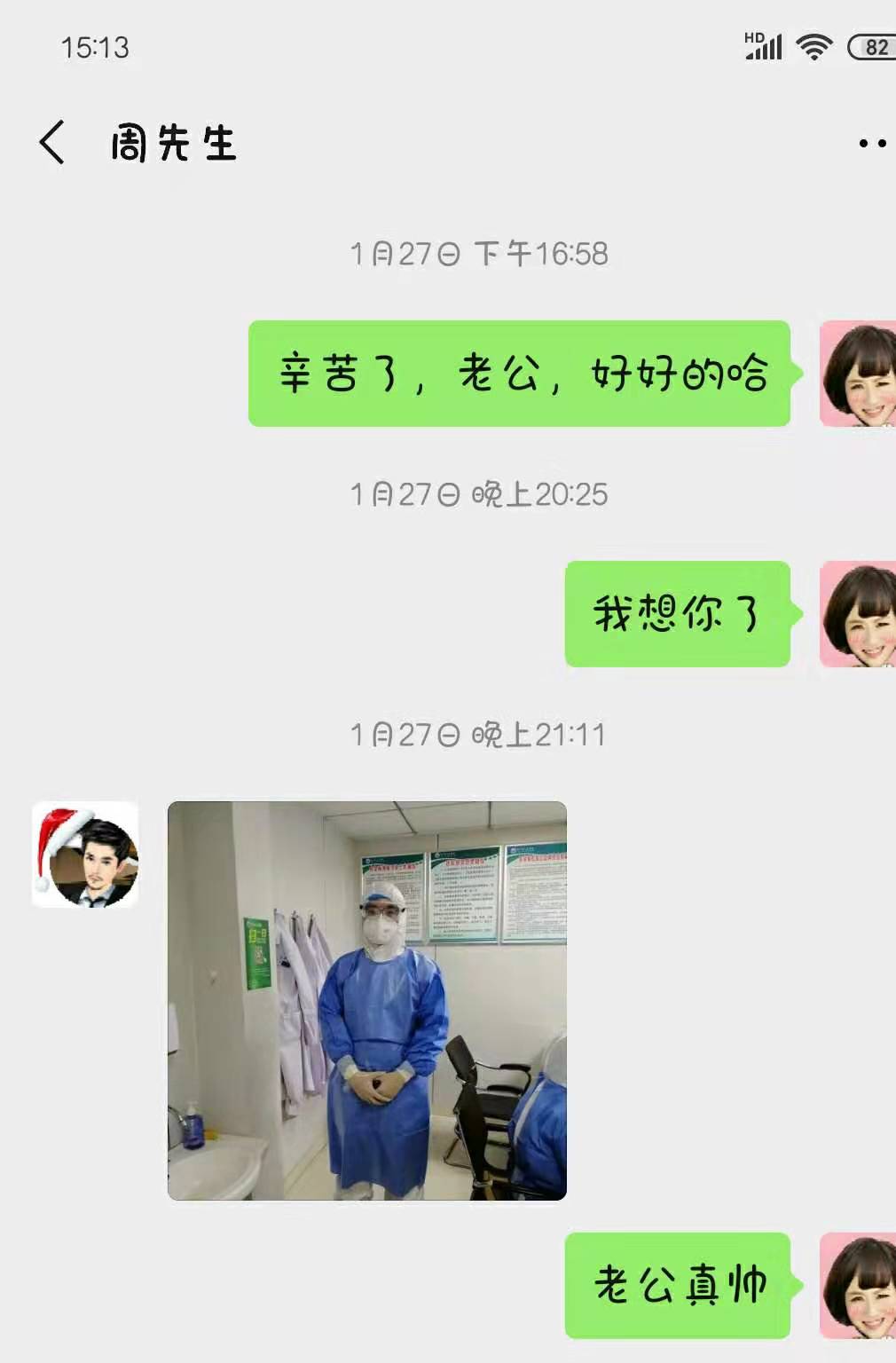
Task: Tap 周先生's Santa hat avatar
Action: (85, 855)
